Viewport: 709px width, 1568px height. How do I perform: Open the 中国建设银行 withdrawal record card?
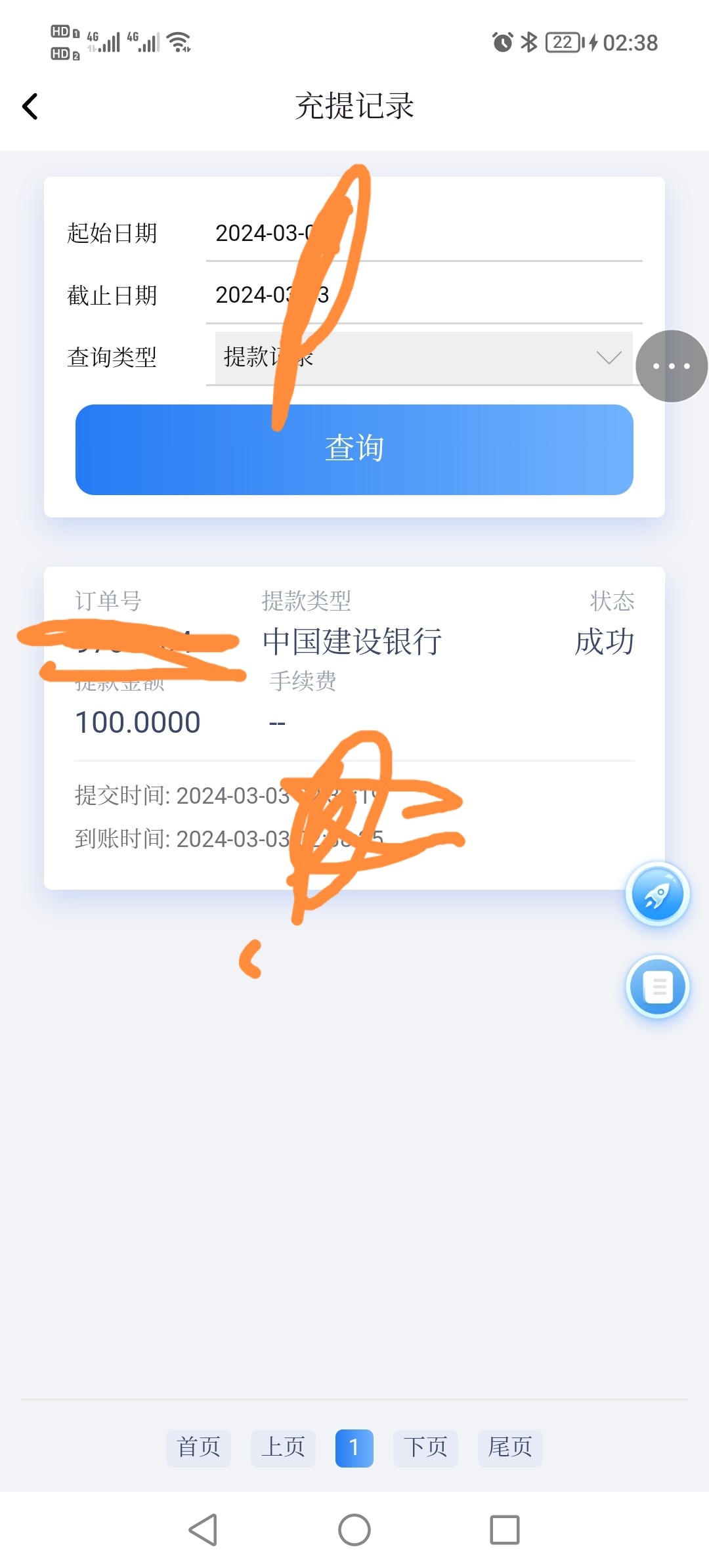(354, 728)
